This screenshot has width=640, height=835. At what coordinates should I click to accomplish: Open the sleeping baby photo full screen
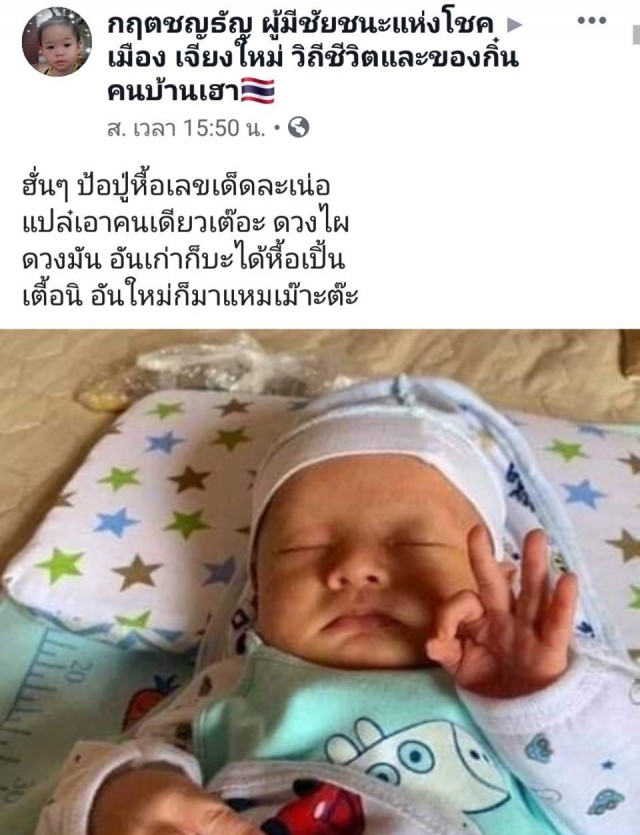tap(320, 582)
